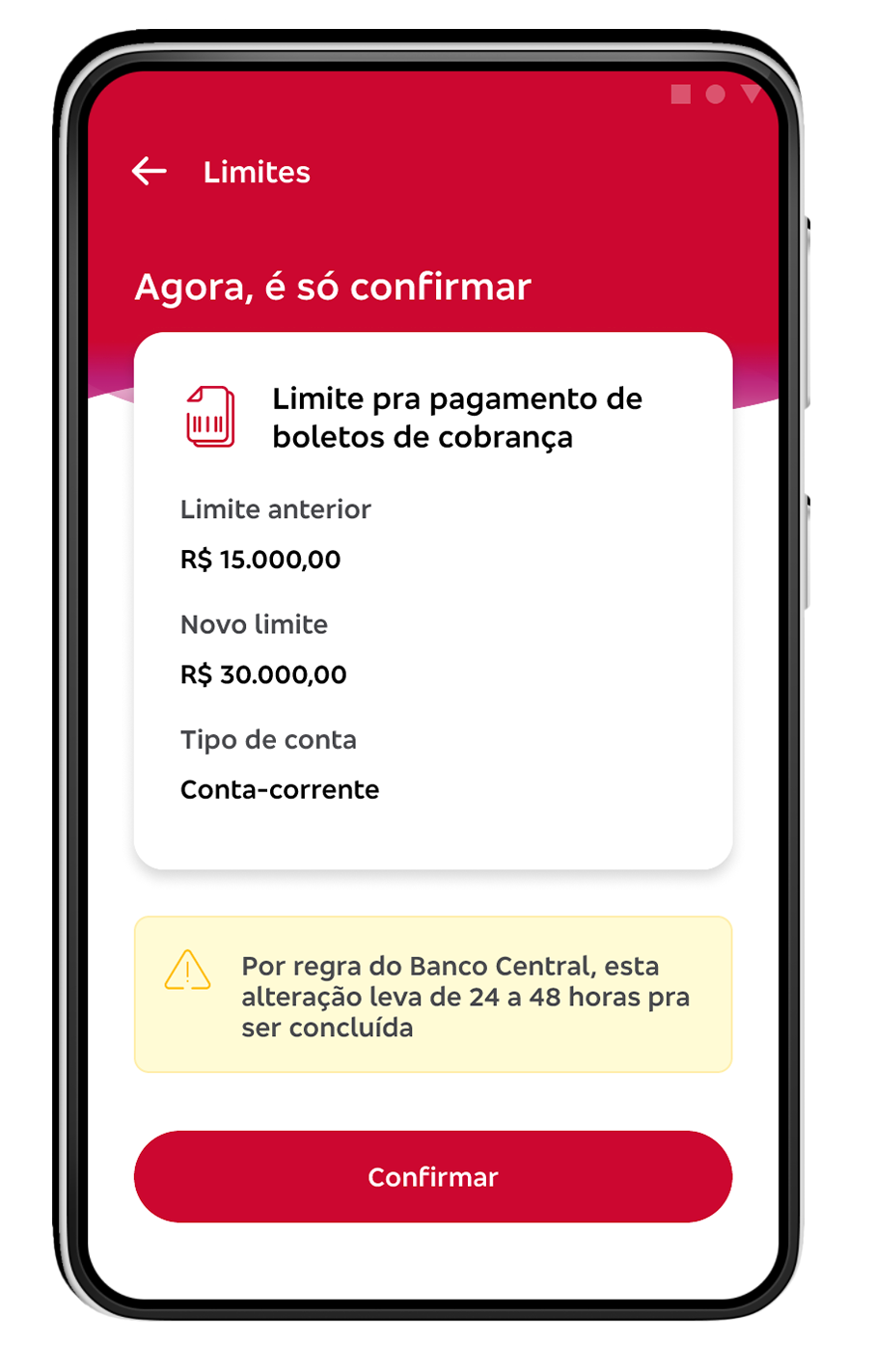Go back using the arrow beside Limites
This screenshot has width=874, height=1372.
pos(150,172)
